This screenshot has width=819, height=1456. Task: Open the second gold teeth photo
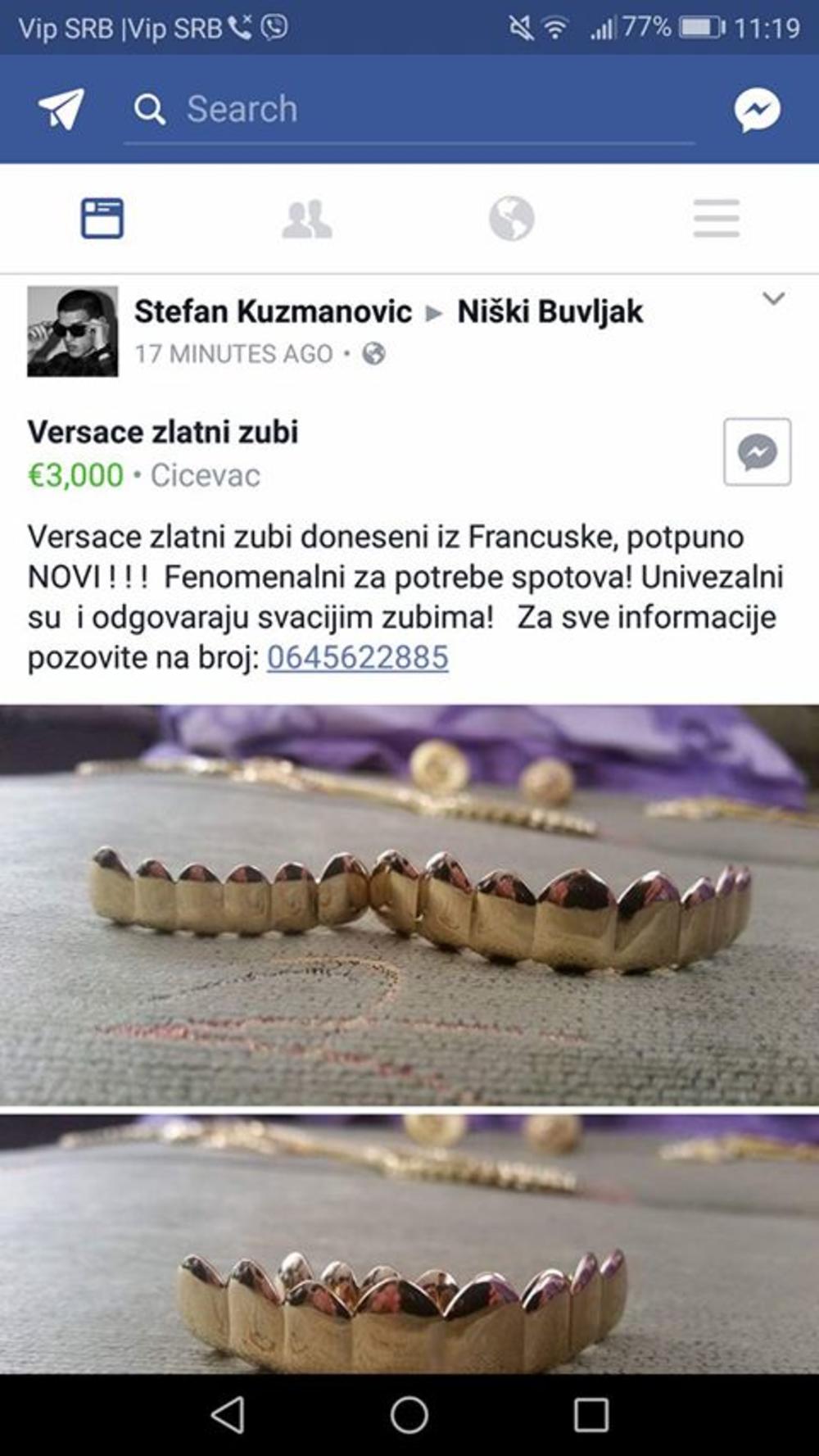pyautogui.click(x=409, y=1243)
